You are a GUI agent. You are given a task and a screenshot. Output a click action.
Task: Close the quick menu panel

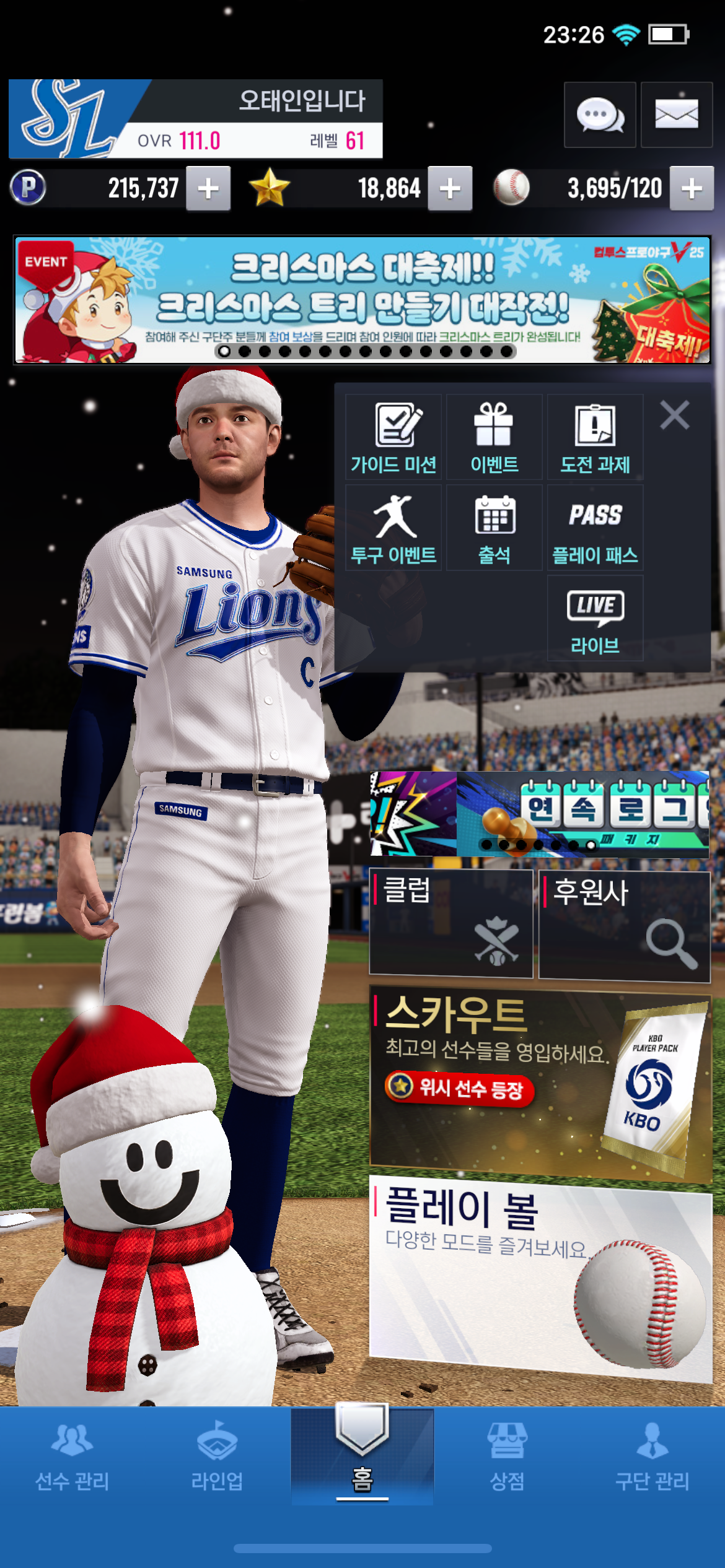[674, 415]
